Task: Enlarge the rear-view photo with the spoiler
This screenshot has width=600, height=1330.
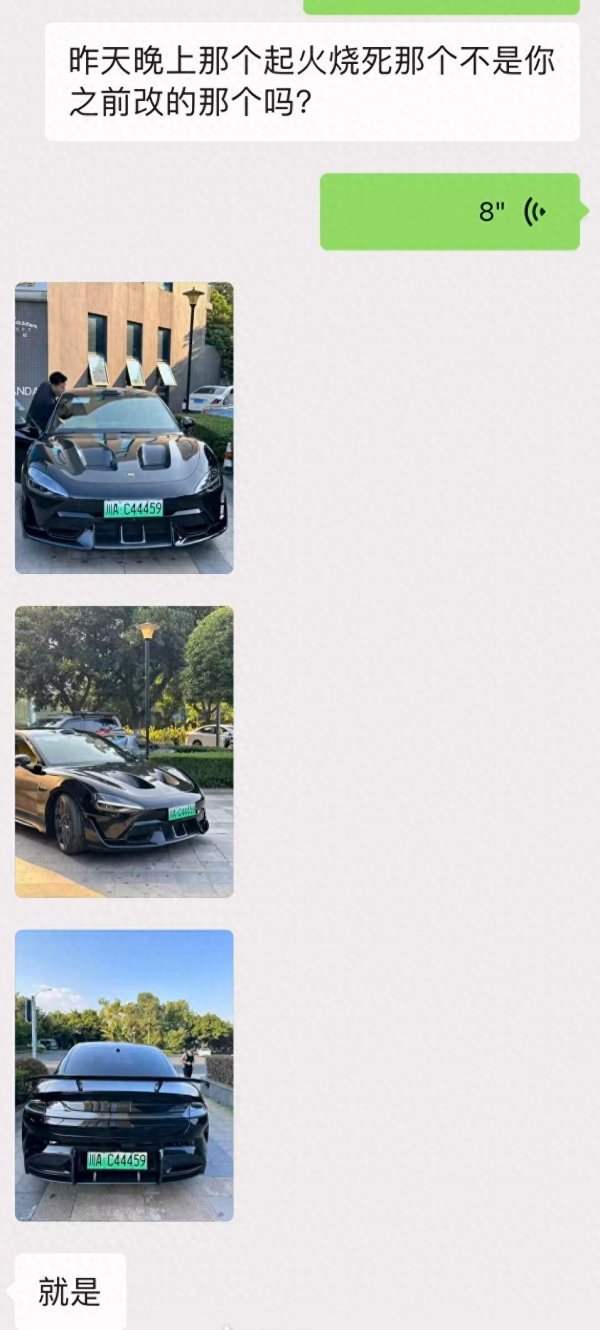Action: tap(124, 1075)
